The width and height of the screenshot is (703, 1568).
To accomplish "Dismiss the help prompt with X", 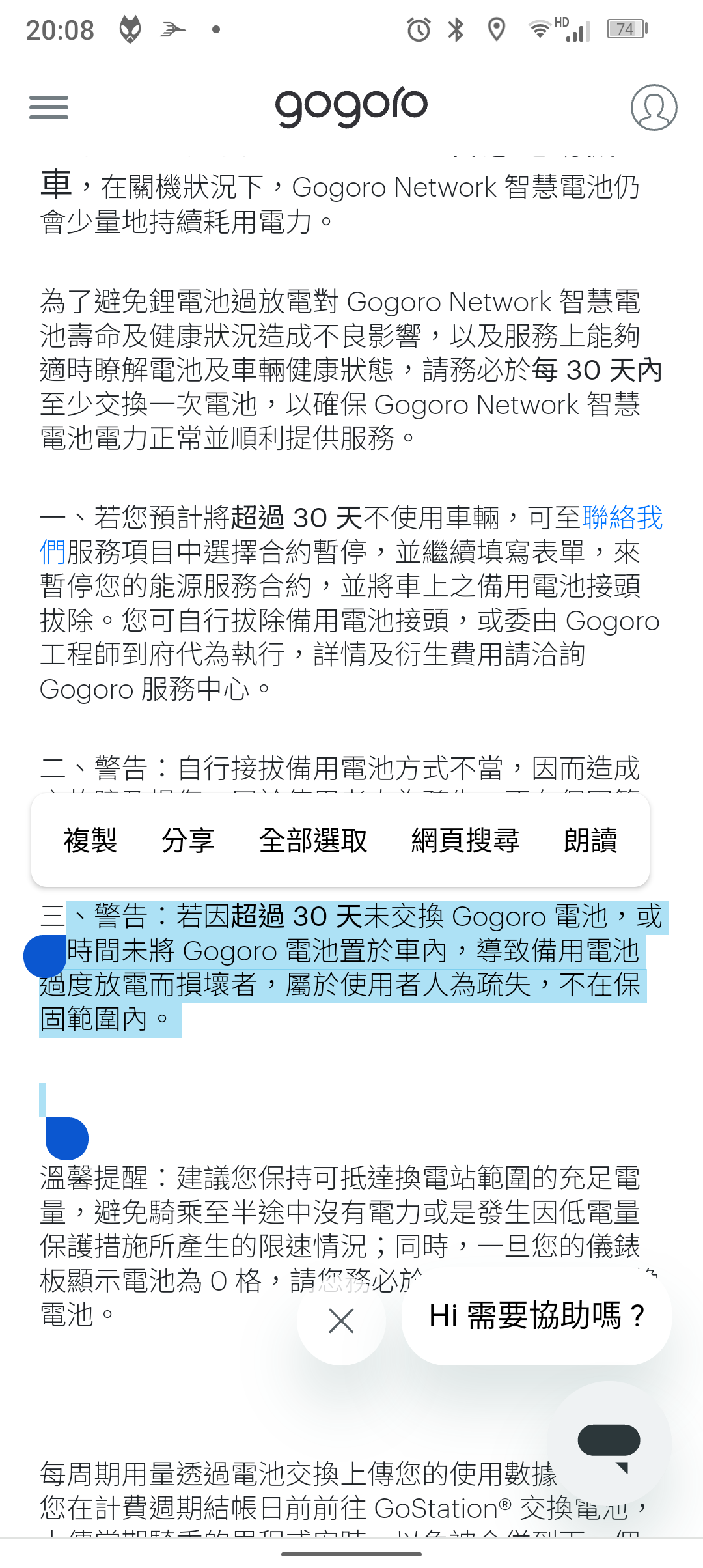I will click(x=341, y=1321).
